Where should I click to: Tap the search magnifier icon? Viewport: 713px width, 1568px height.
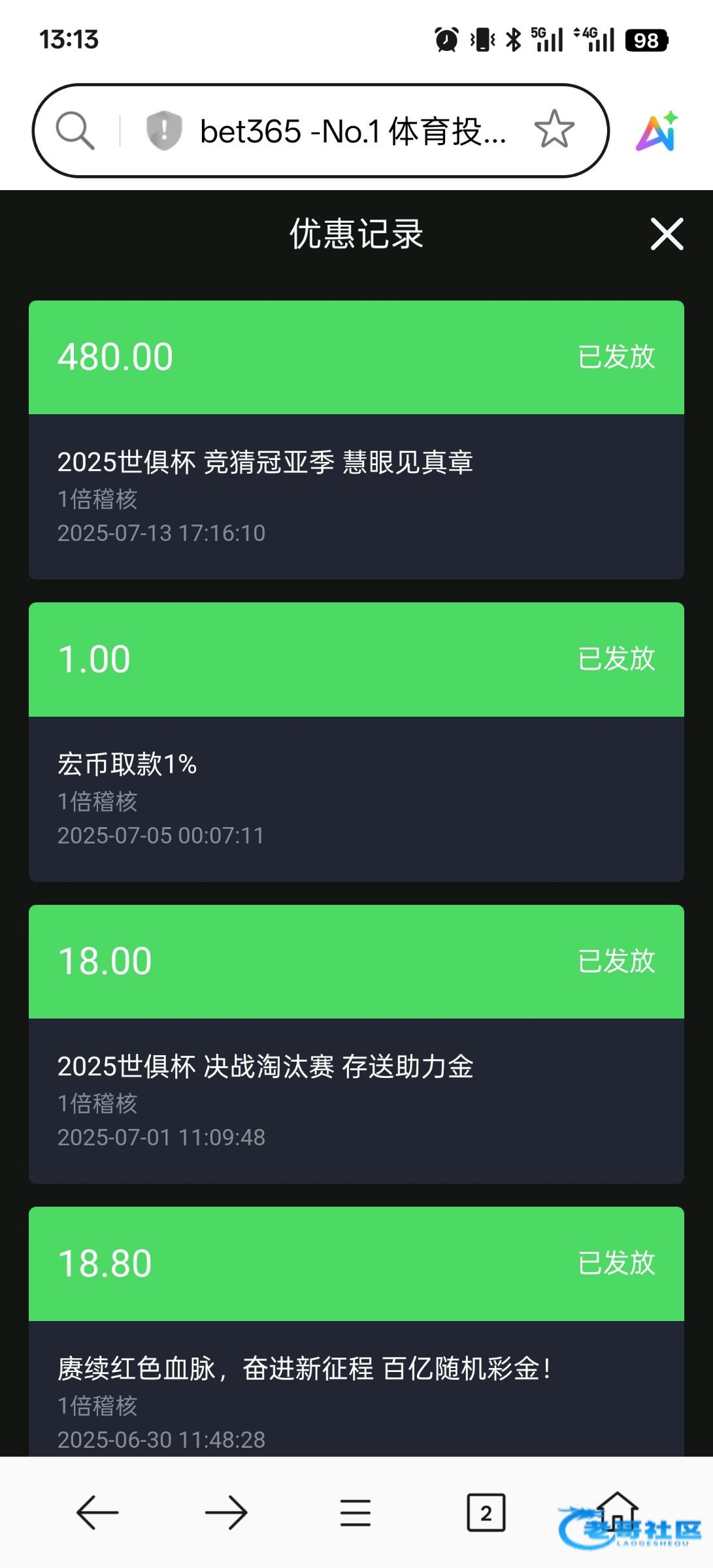(75, 130)
